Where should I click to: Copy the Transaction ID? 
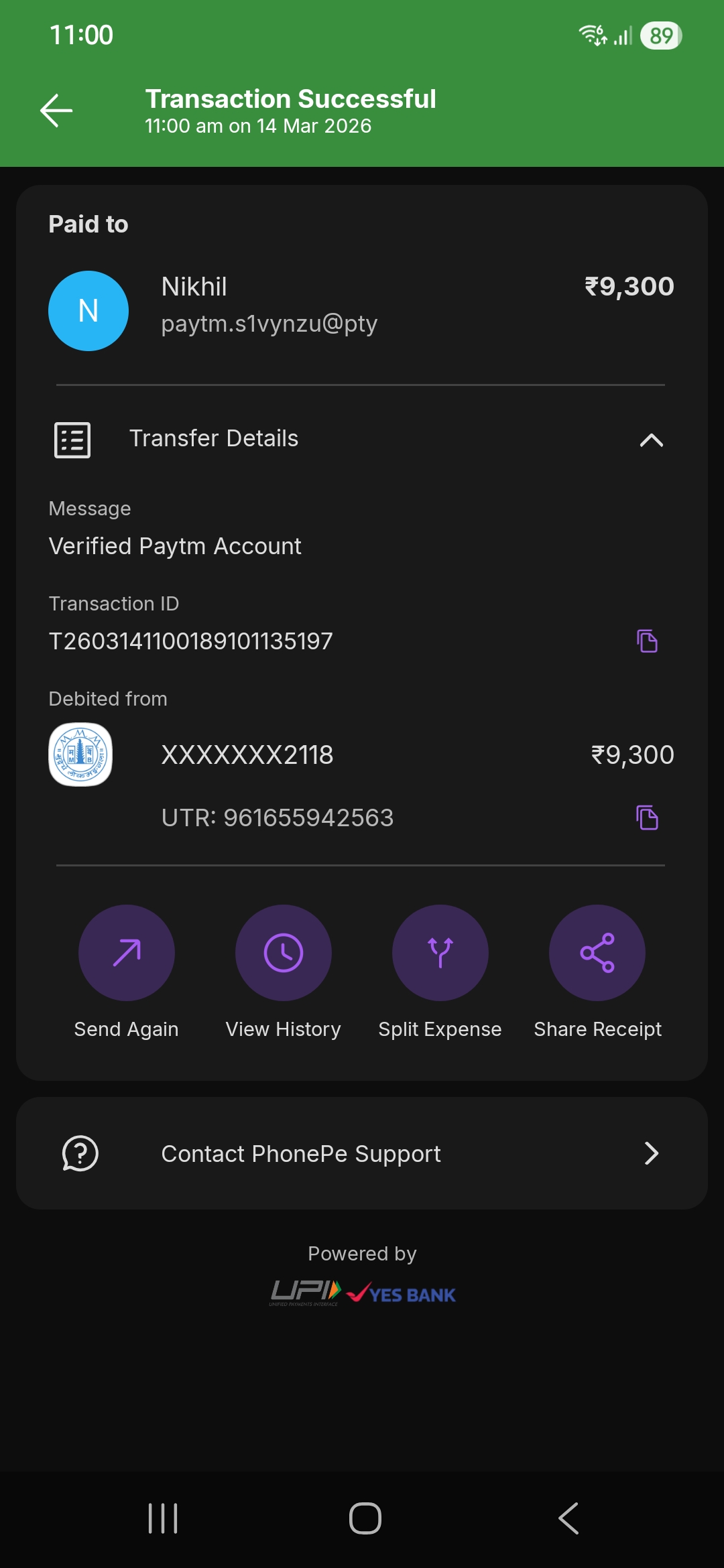(647, 641)
